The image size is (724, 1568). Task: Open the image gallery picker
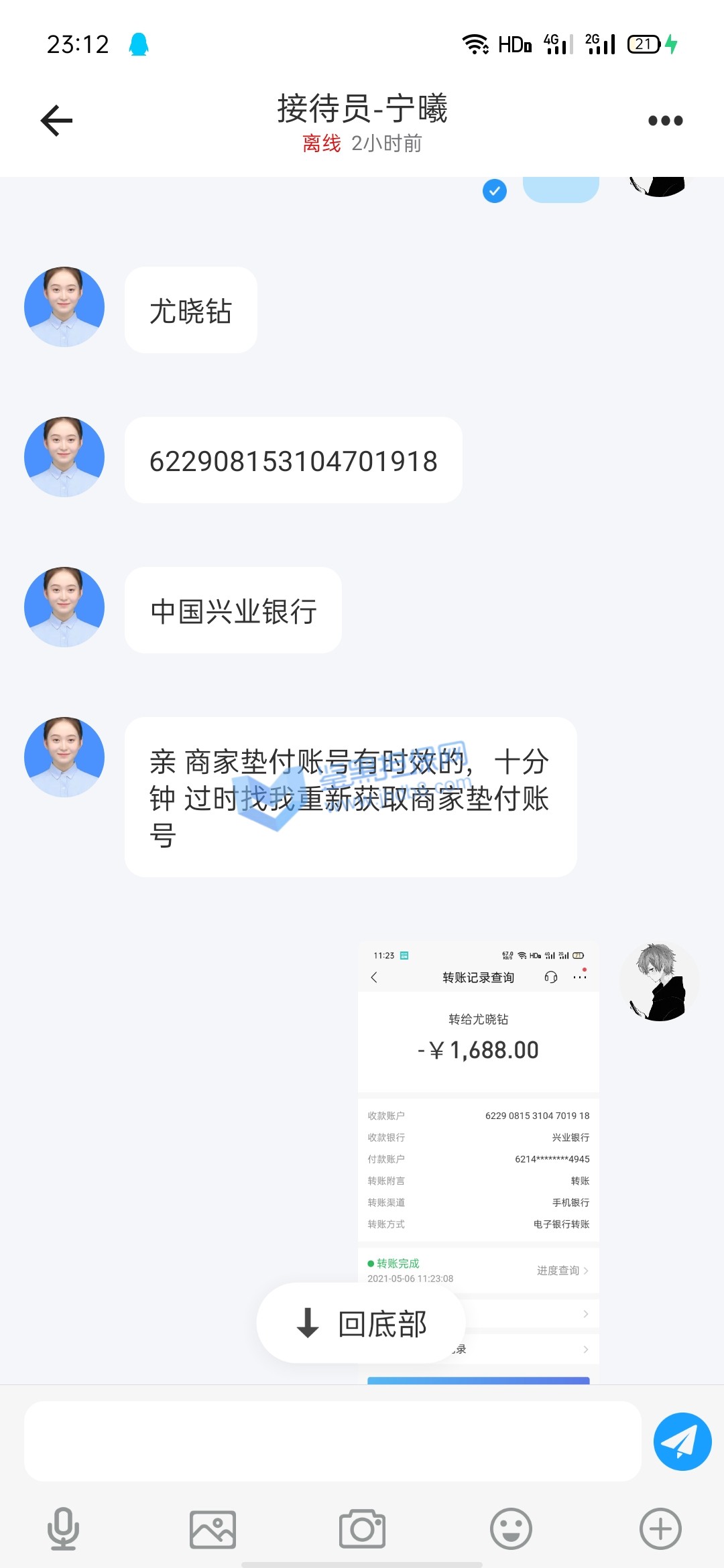213,1529
